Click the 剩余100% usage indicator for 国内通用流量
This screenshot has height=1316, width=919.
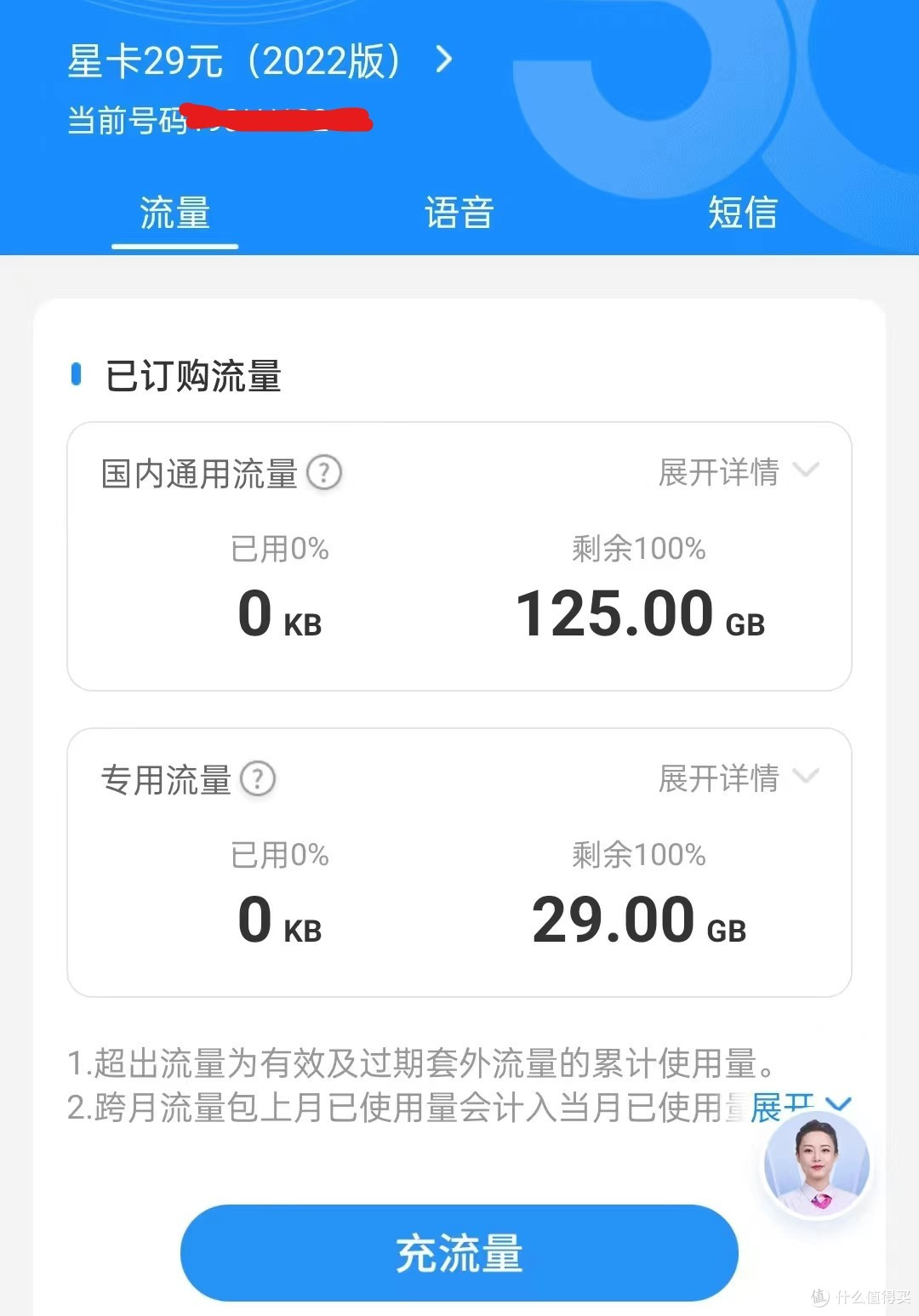[639, 550]
